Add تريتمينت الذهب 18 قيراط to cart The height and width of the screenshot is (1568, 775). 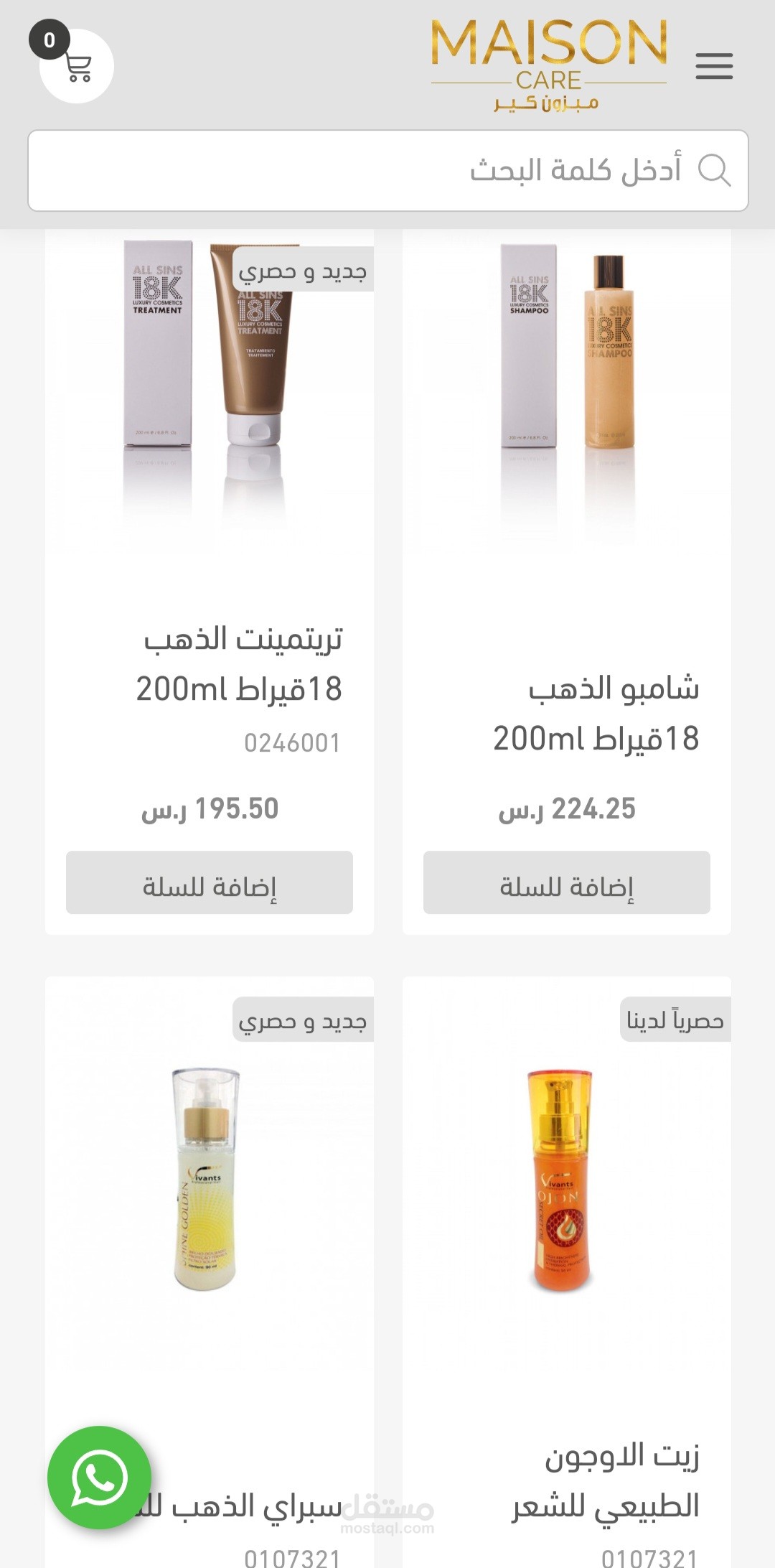210,882
